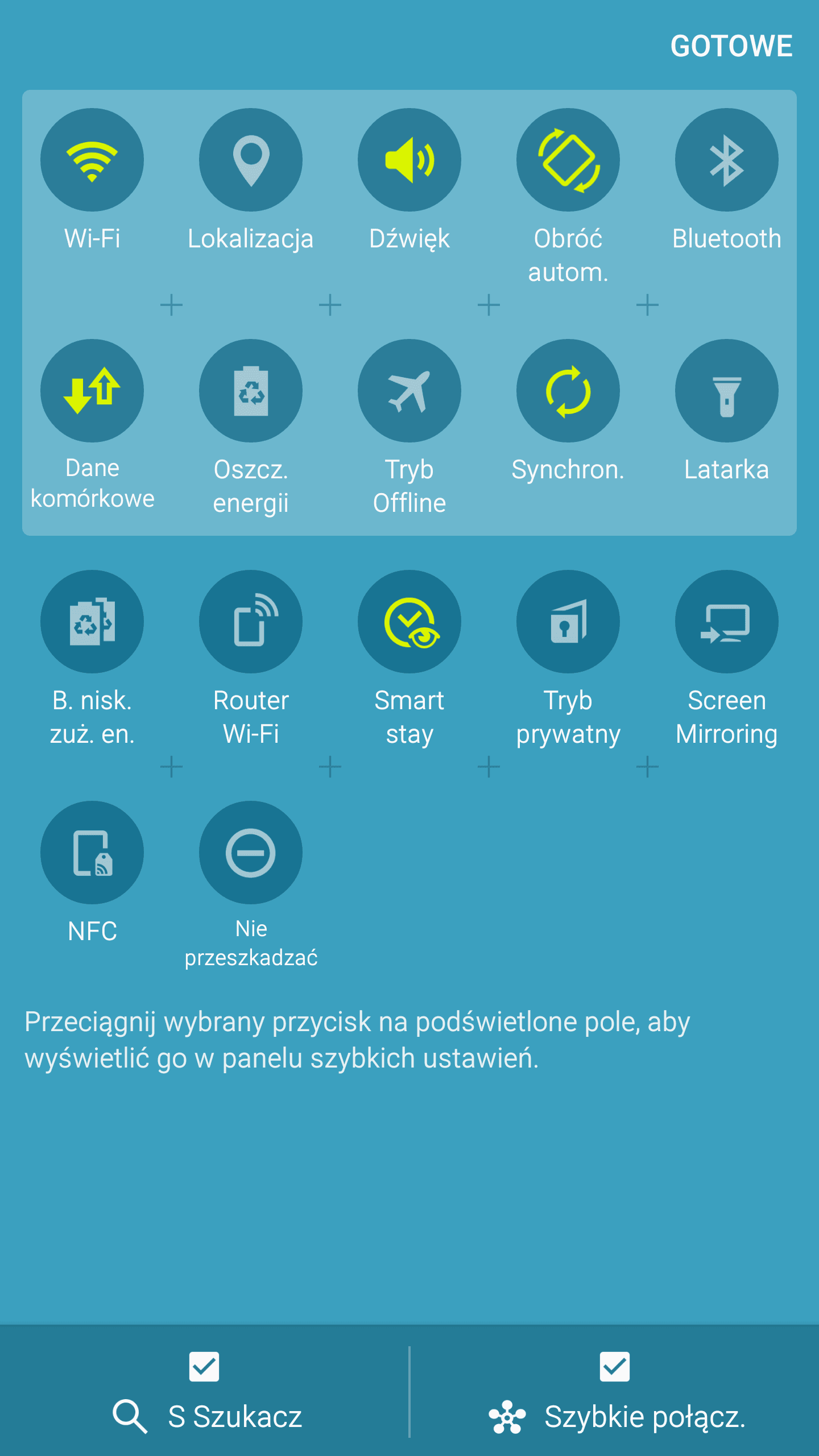819x1456 pixels.
Task: Select the Screen Mirroring button
Action: [727, 622]
